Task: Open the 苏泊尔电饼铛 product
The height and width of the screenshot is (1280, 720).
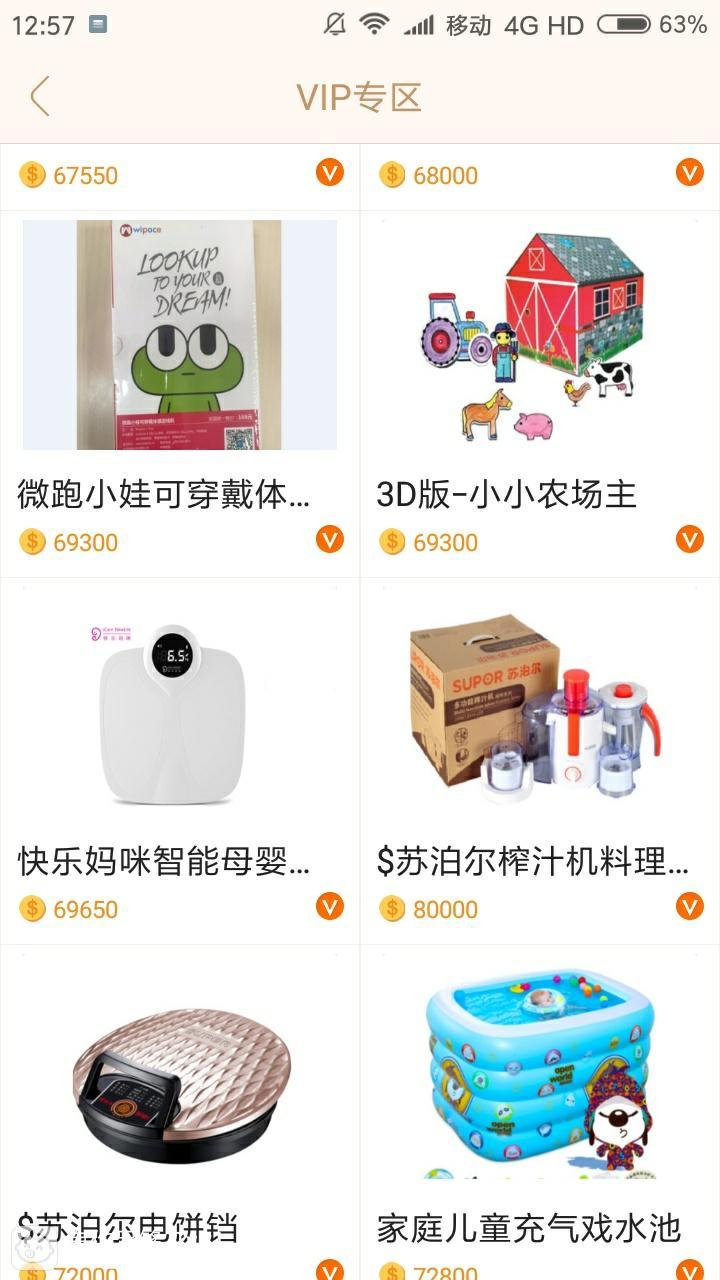Action: pos(180,1100)
